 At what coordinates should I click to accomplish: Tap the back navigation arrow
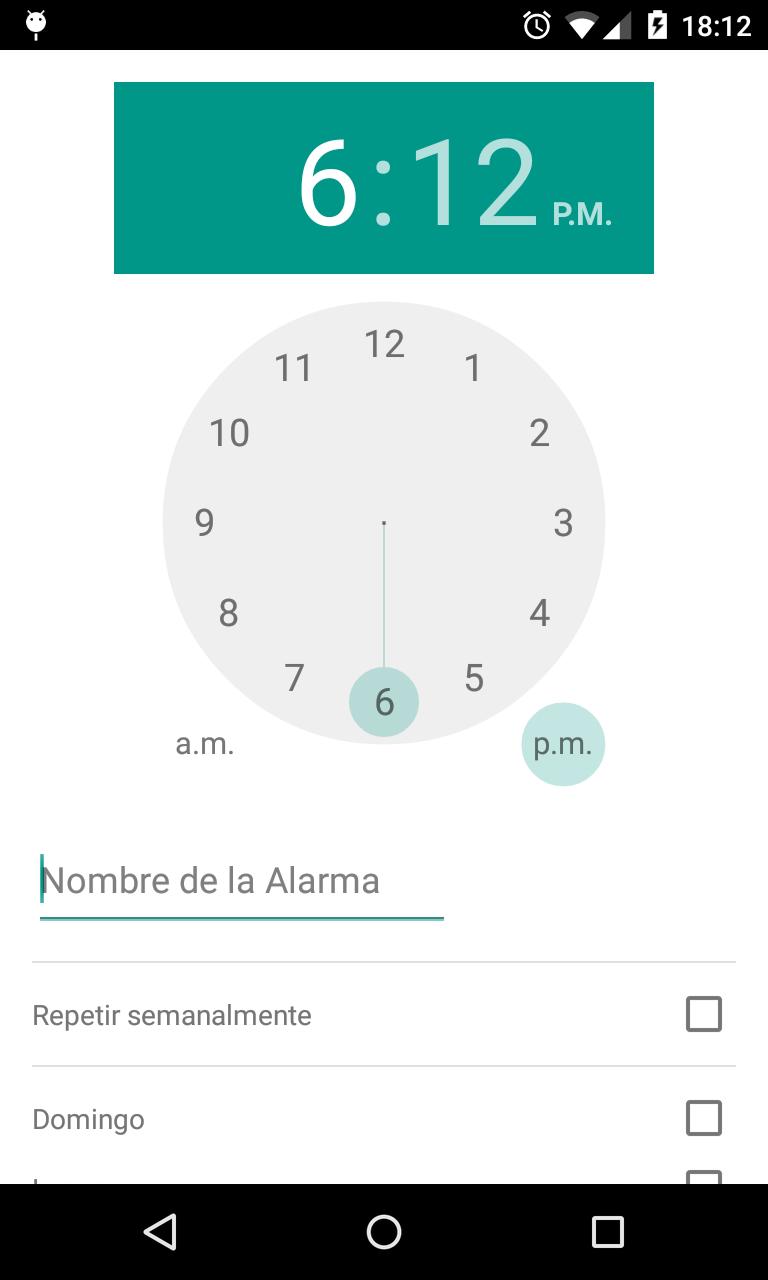(159, 1233)
